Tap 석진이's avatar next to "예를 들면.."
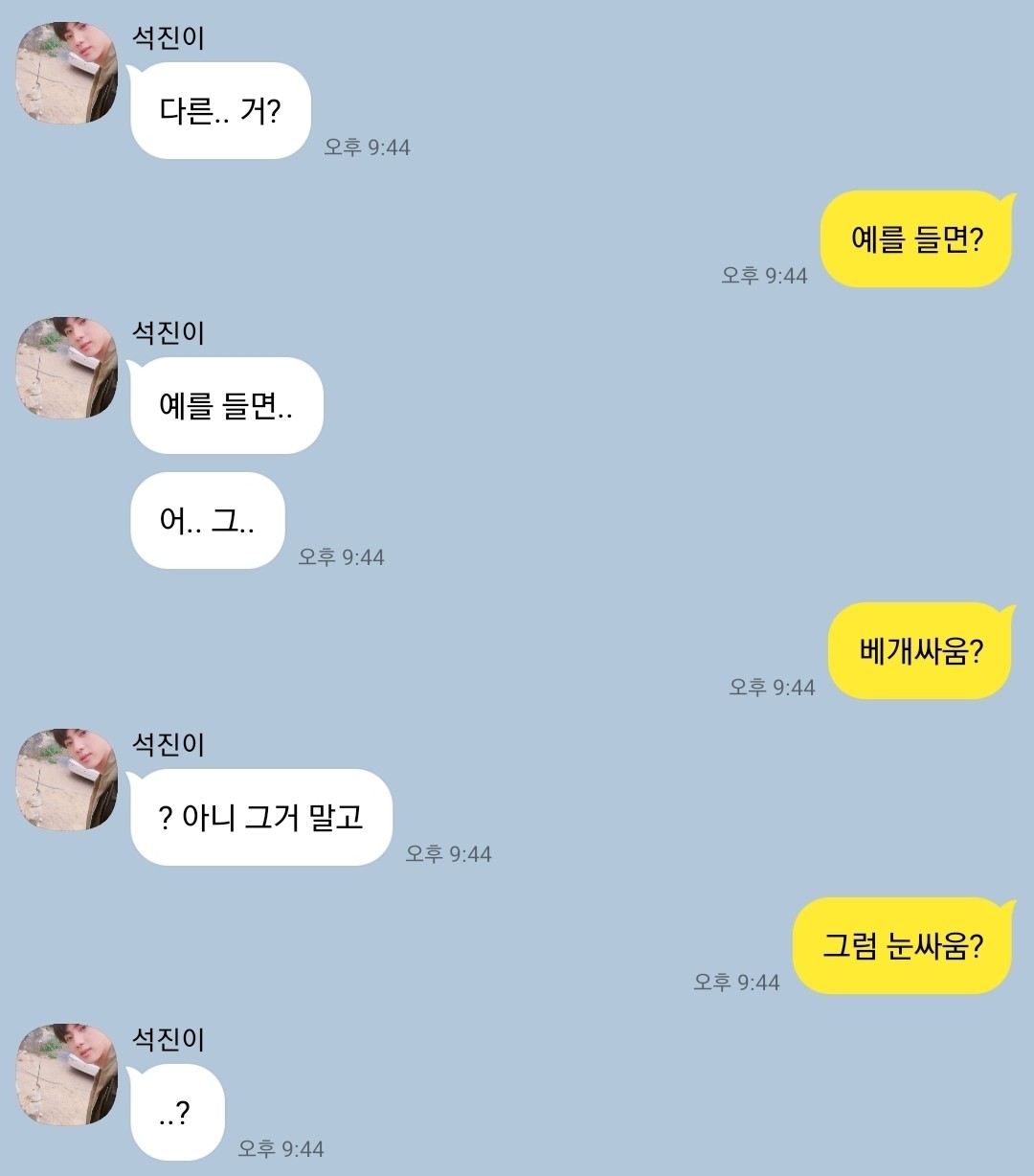The height and width of the screenshot is (1176, 1034). pyautogui.click(x=67, y=368)
